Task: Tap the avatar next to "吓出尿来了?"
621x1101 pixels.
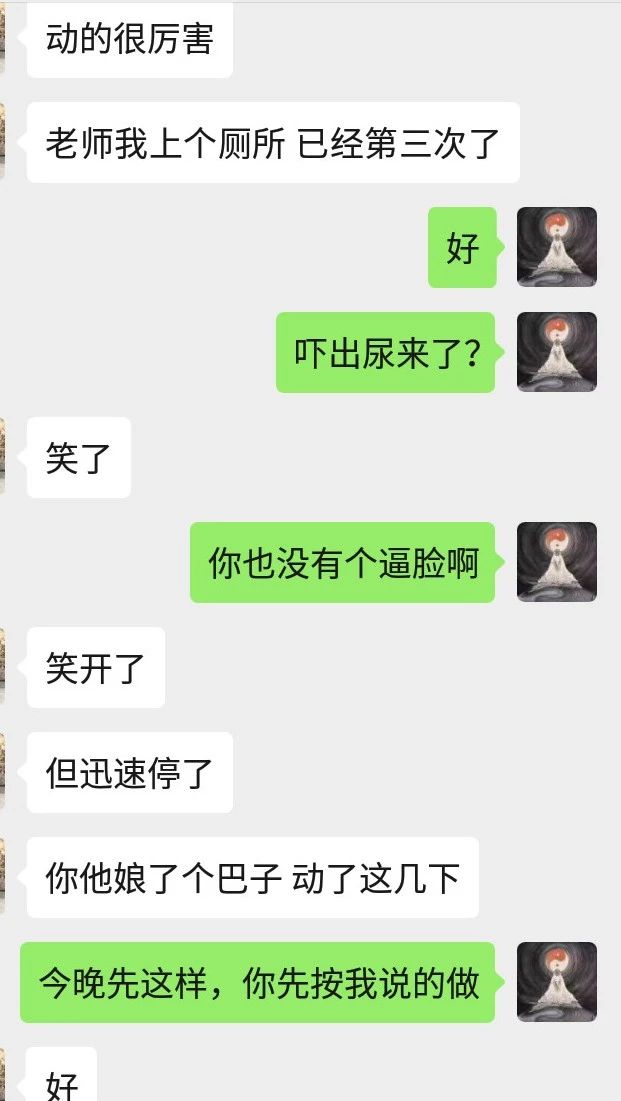Action: tap(556, 352)
